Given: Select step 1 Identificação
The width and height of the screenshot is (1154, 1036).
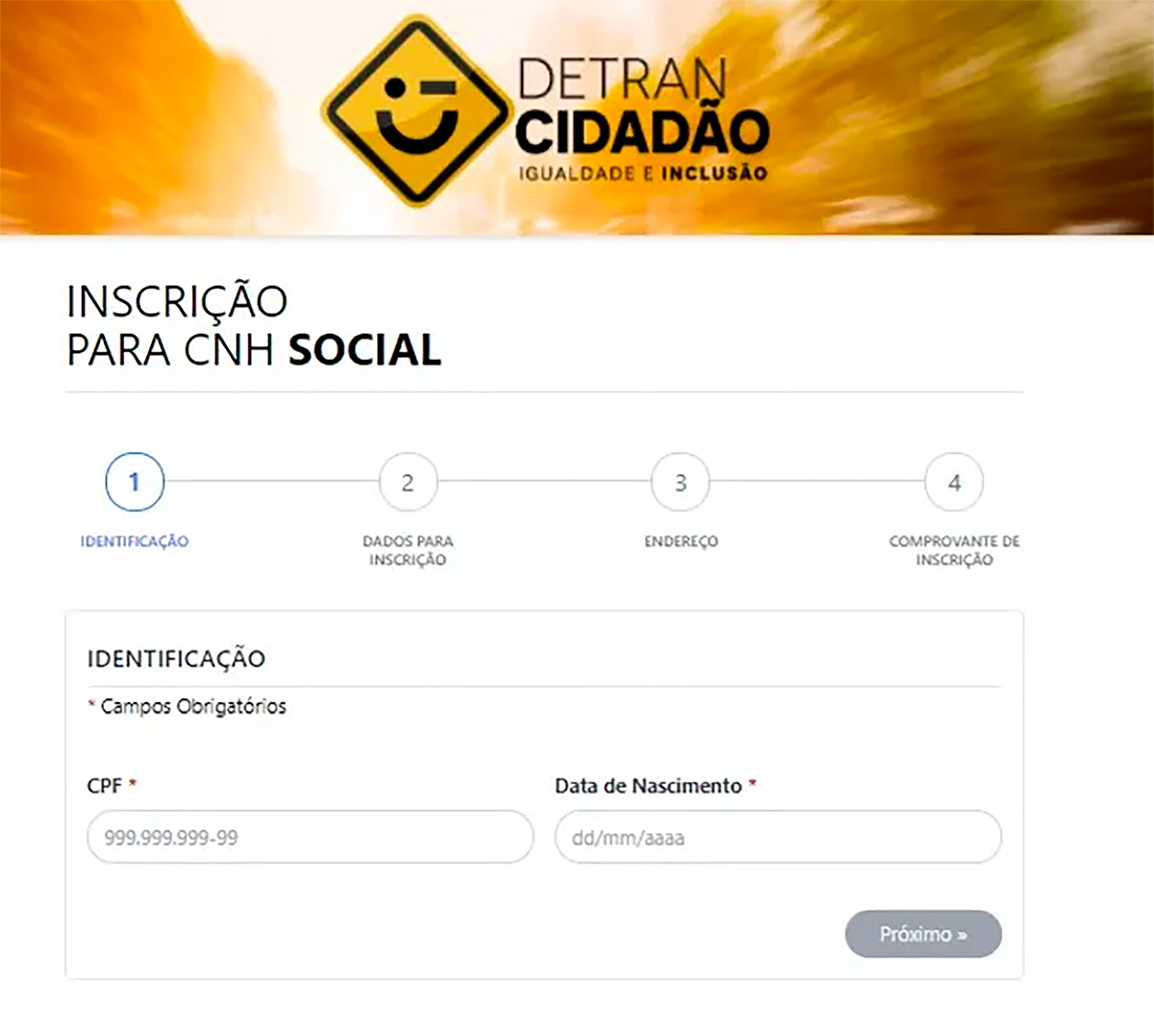Looking at the screenshot, I should tap(135, 482).
